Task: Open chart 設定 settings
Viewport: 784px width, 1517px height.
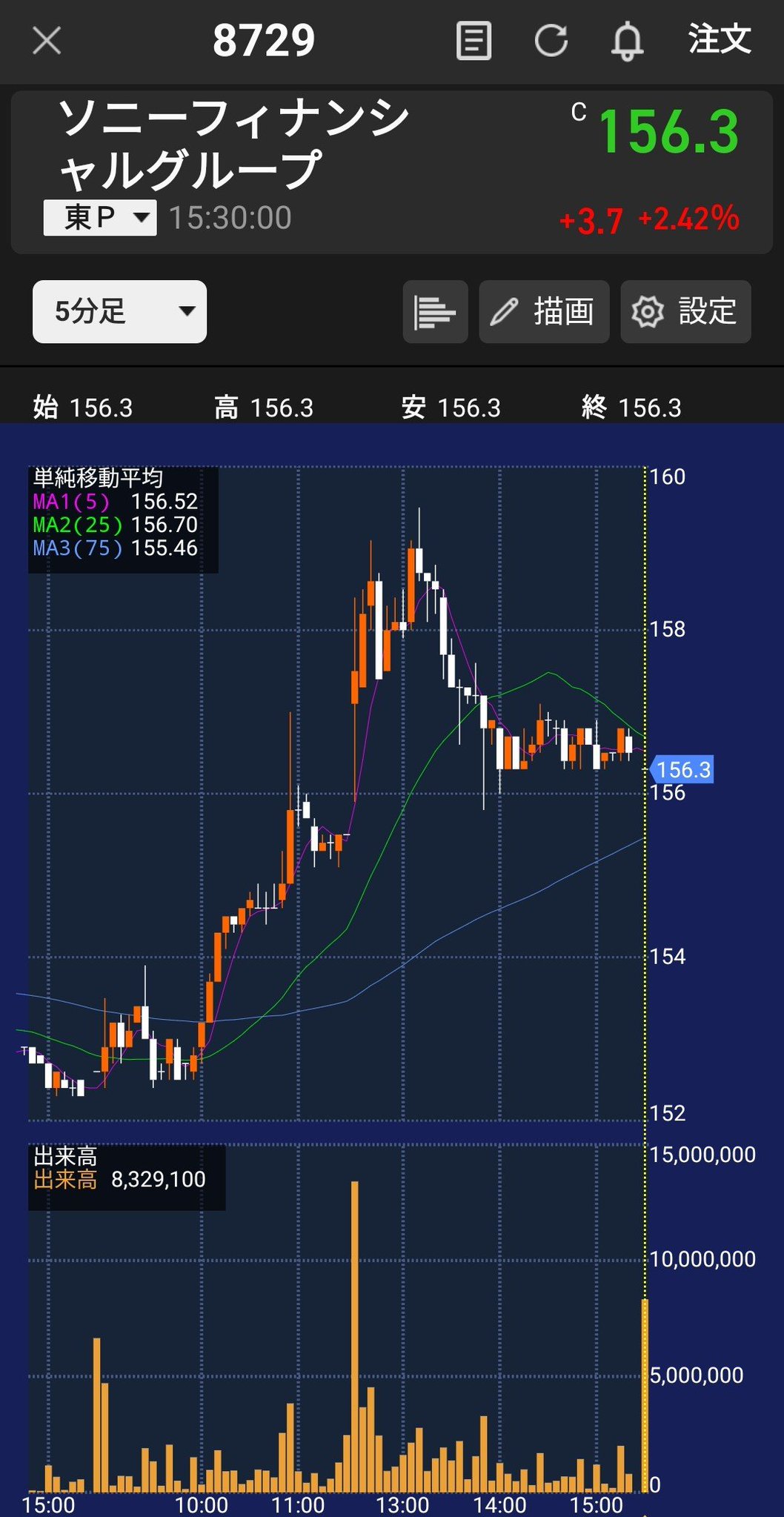Action: coord(685,311)
